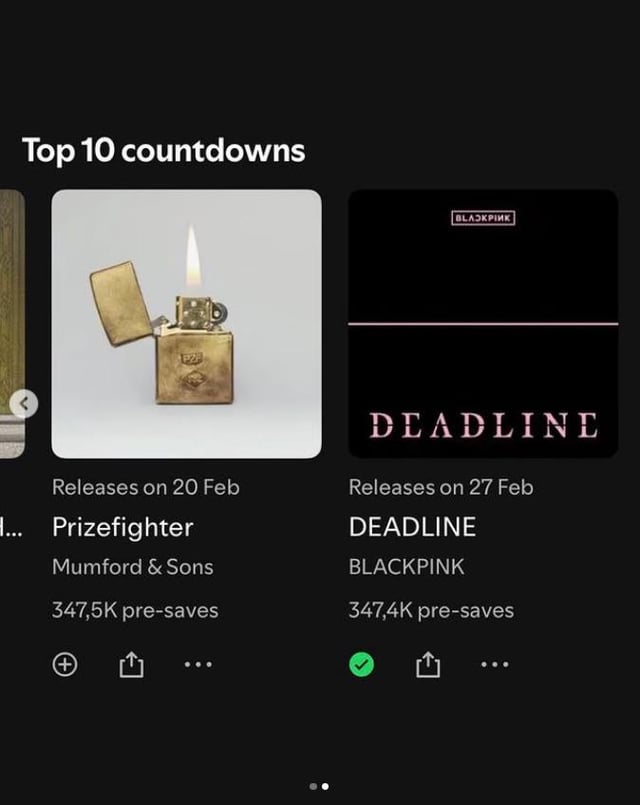Open the DEADLINE album cover
Screen dimensions: 640x805
482,323
